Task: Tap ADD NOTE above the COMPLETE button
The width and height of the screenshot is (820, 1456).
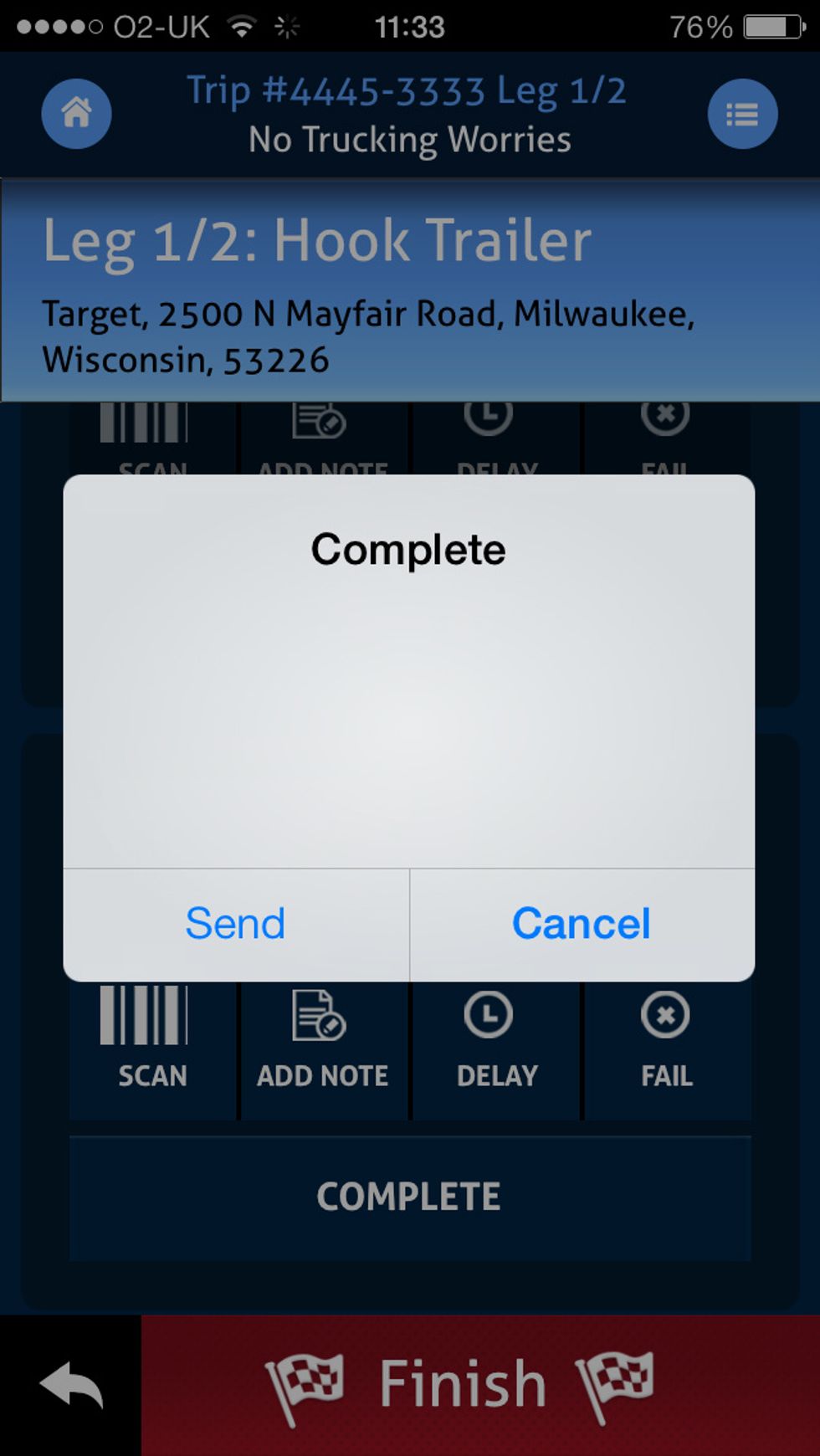Action: (323, 1050)
